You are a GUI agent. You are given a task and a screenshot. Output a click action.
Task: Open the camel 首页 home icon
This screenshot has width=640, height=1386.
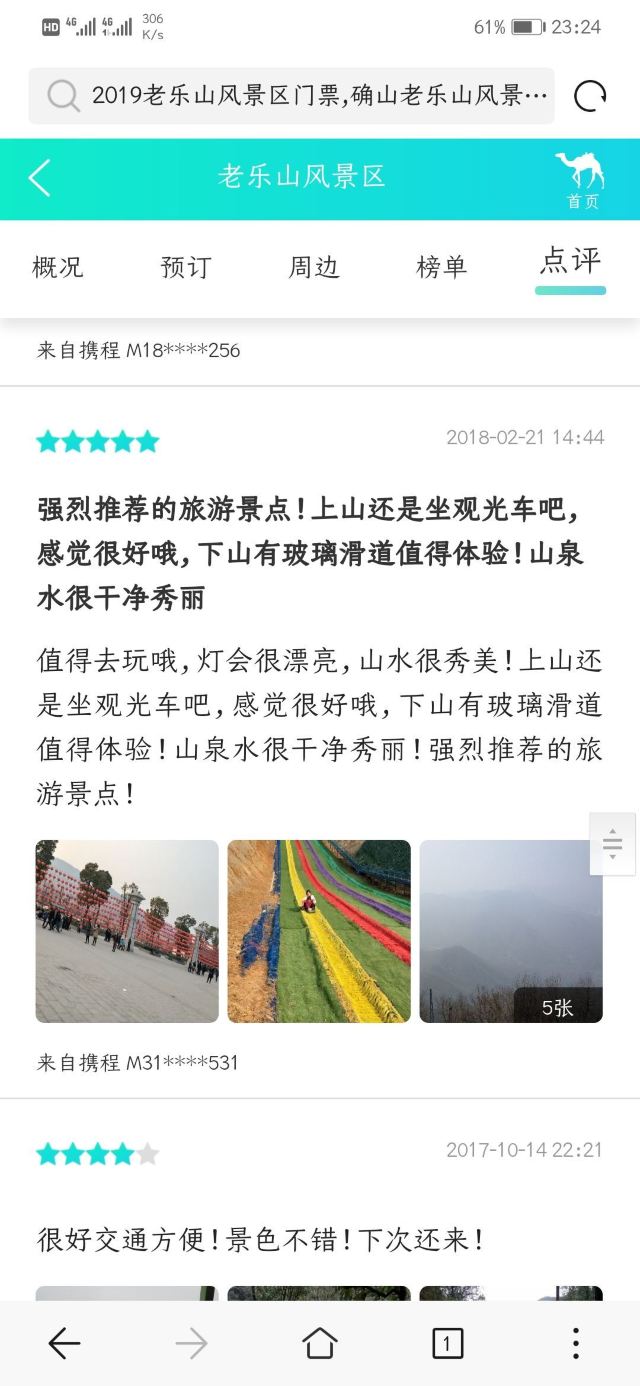pos(581,180)
